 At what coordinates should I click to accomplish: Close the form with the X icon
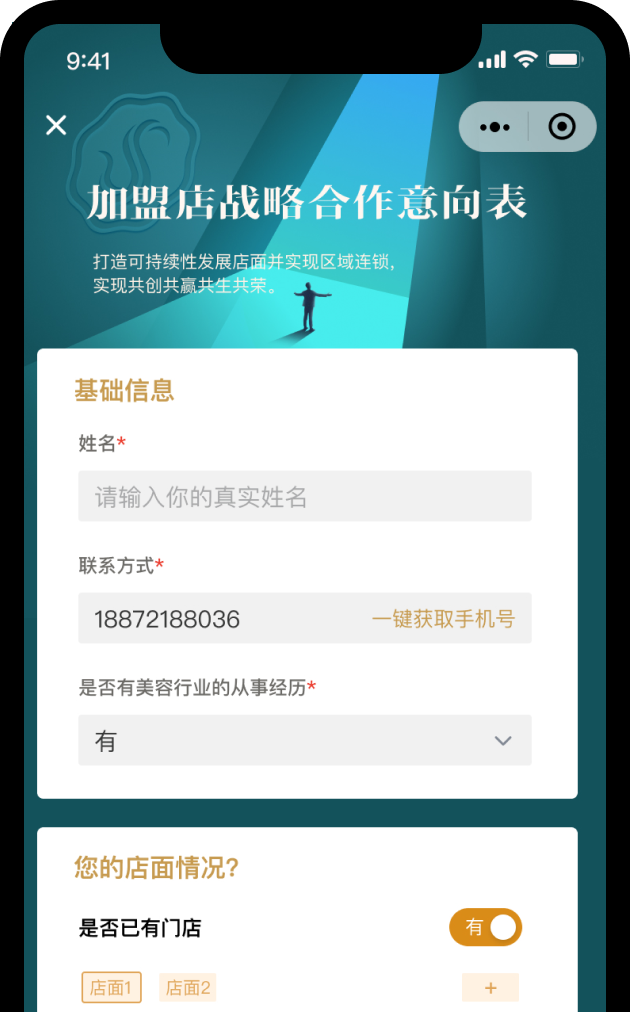coord(56,125)
